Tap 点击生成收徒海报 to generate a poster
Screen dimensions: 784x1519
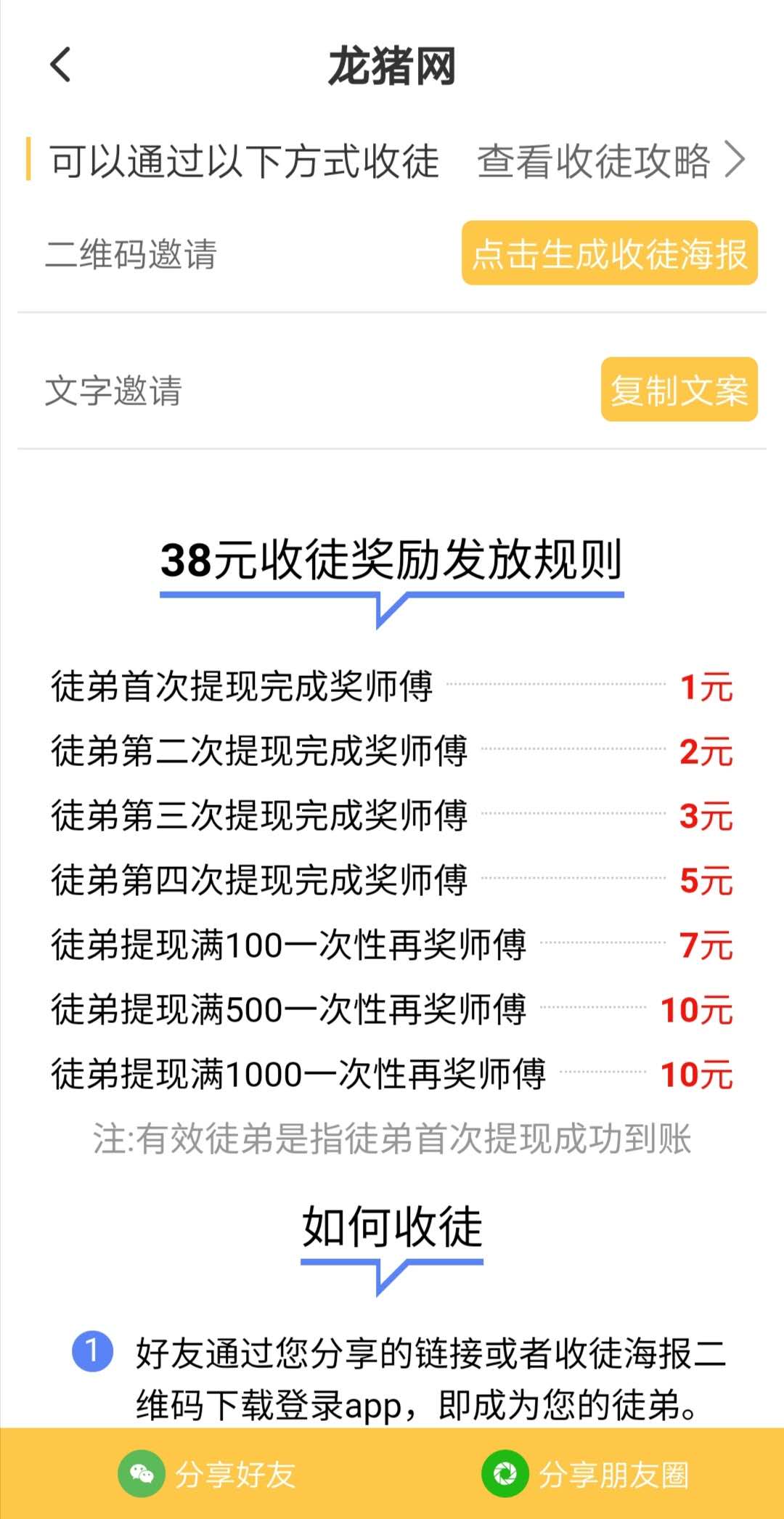tap(610, 253)
